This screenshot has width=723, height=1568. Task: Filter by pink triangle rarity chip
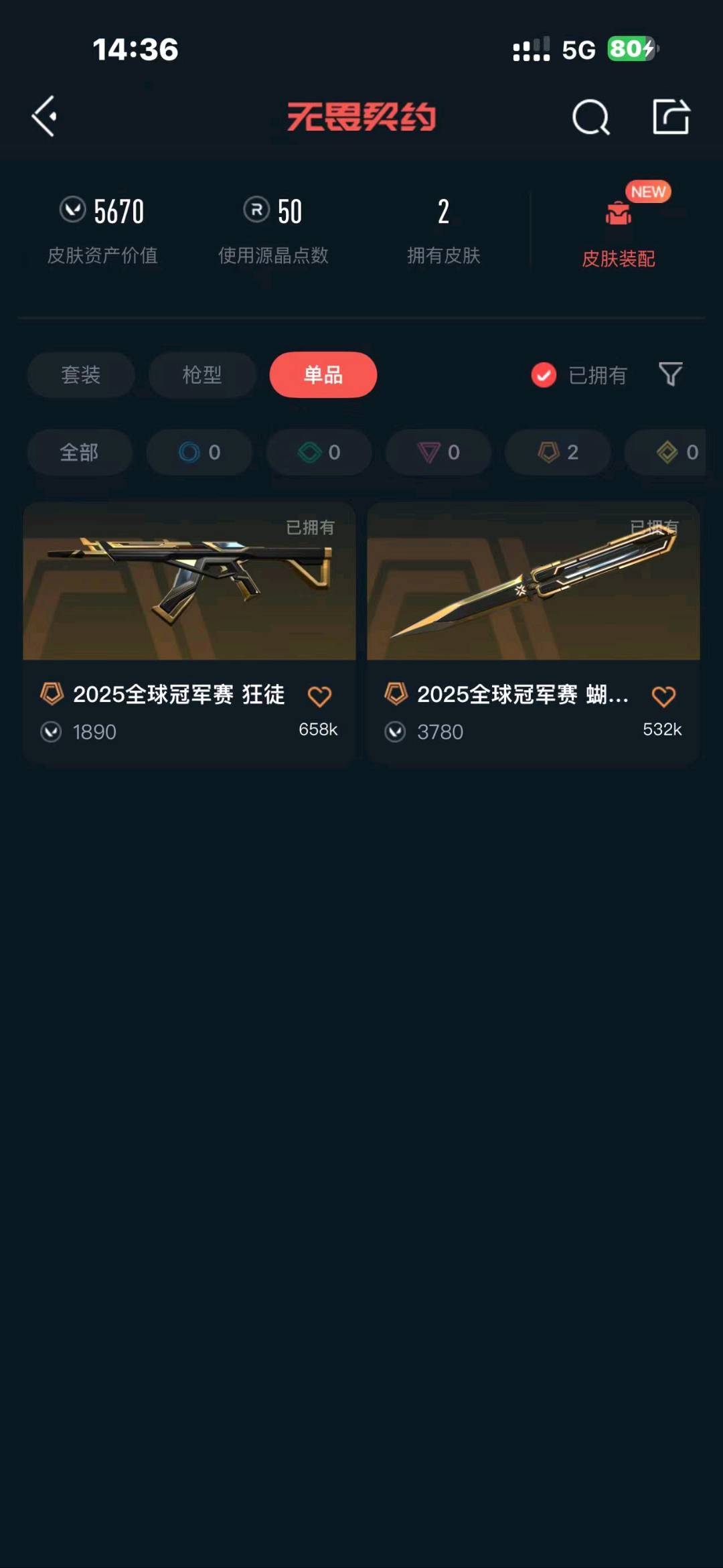(x=438, y=452)
